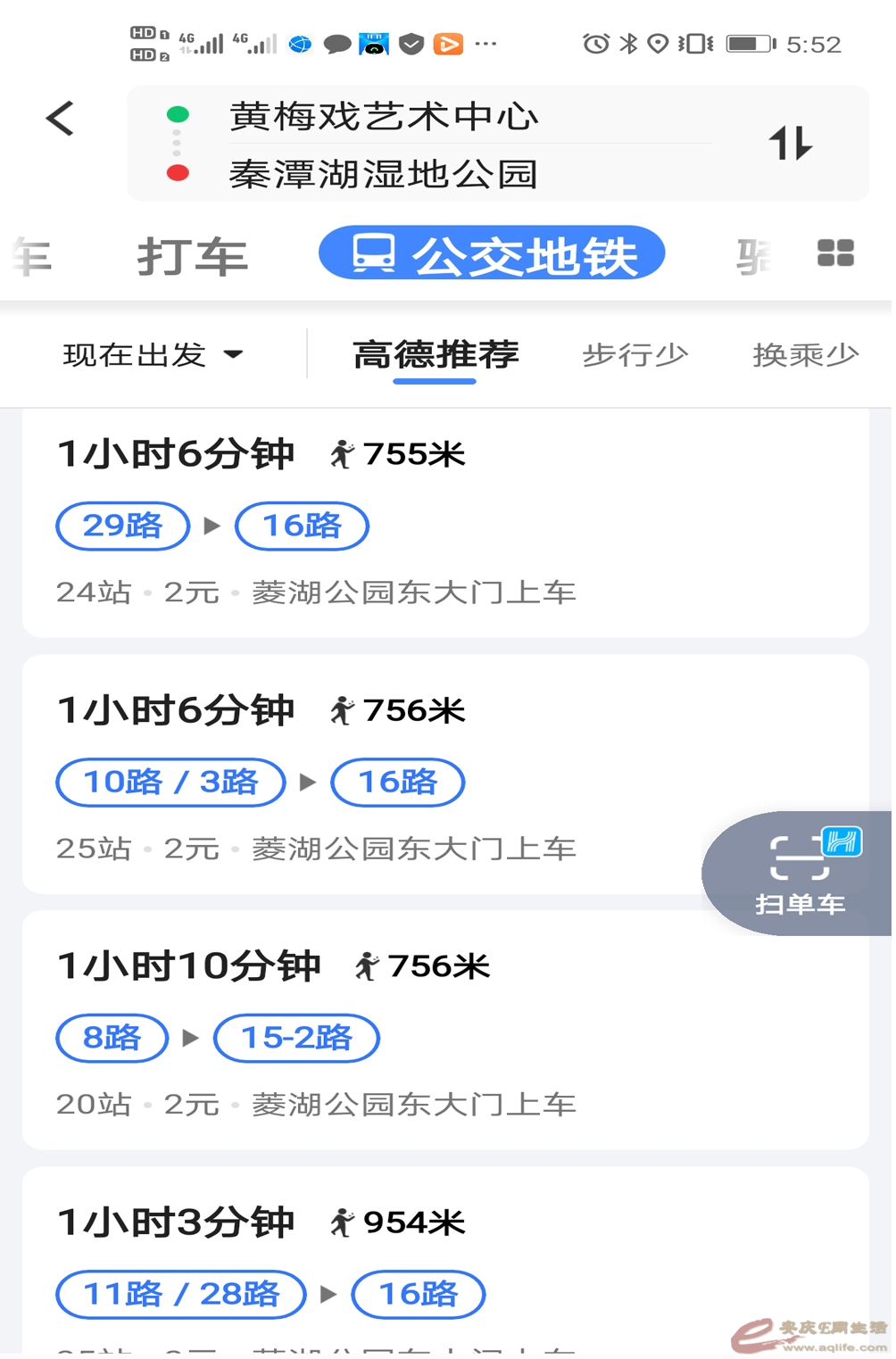The image size is (896, 1359).
Task: Select the 公交地铁 tab
Action: (x=492, y=254)
